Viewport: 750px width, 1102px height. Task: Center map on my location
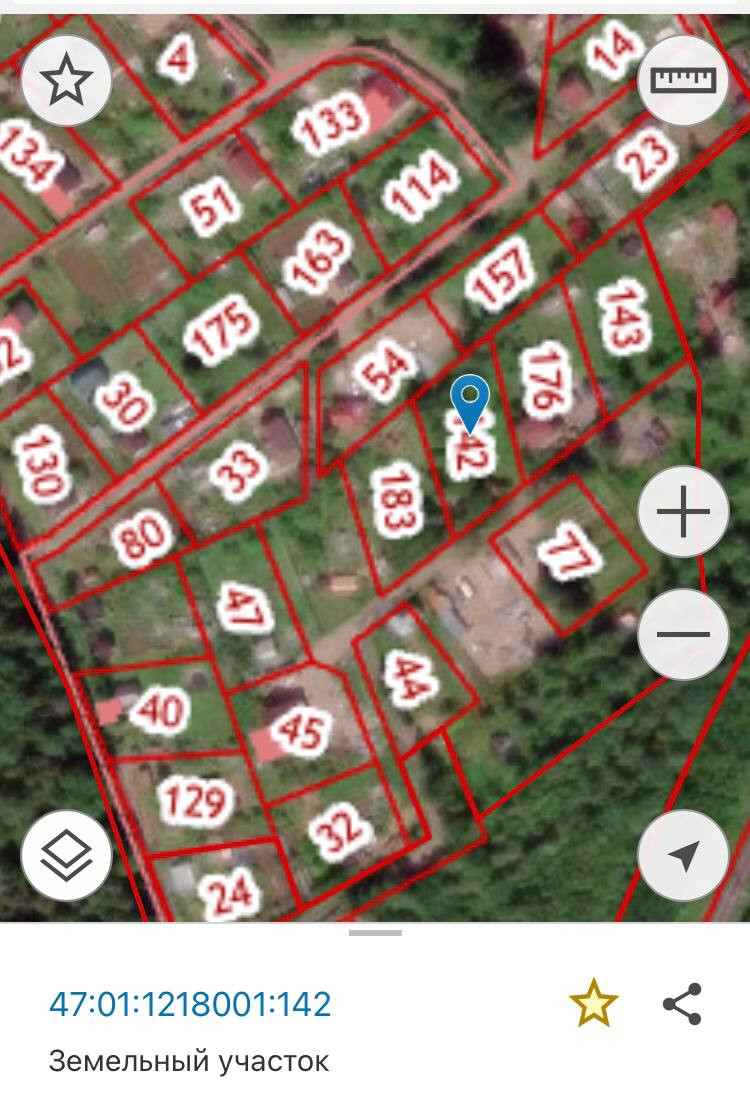pos(684,855)
